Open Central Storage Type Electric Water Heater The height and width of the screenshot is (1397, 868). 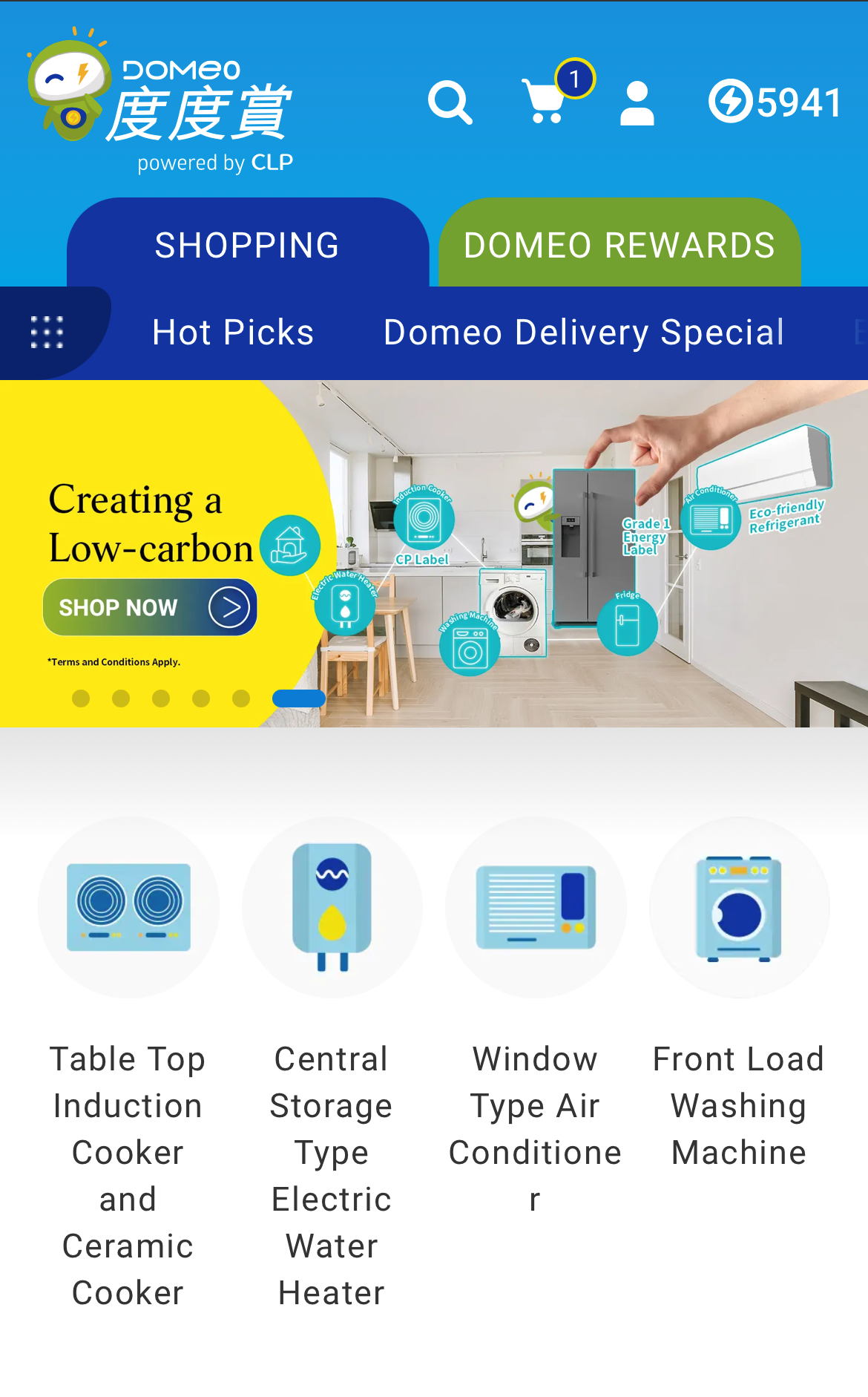[332, 907]
